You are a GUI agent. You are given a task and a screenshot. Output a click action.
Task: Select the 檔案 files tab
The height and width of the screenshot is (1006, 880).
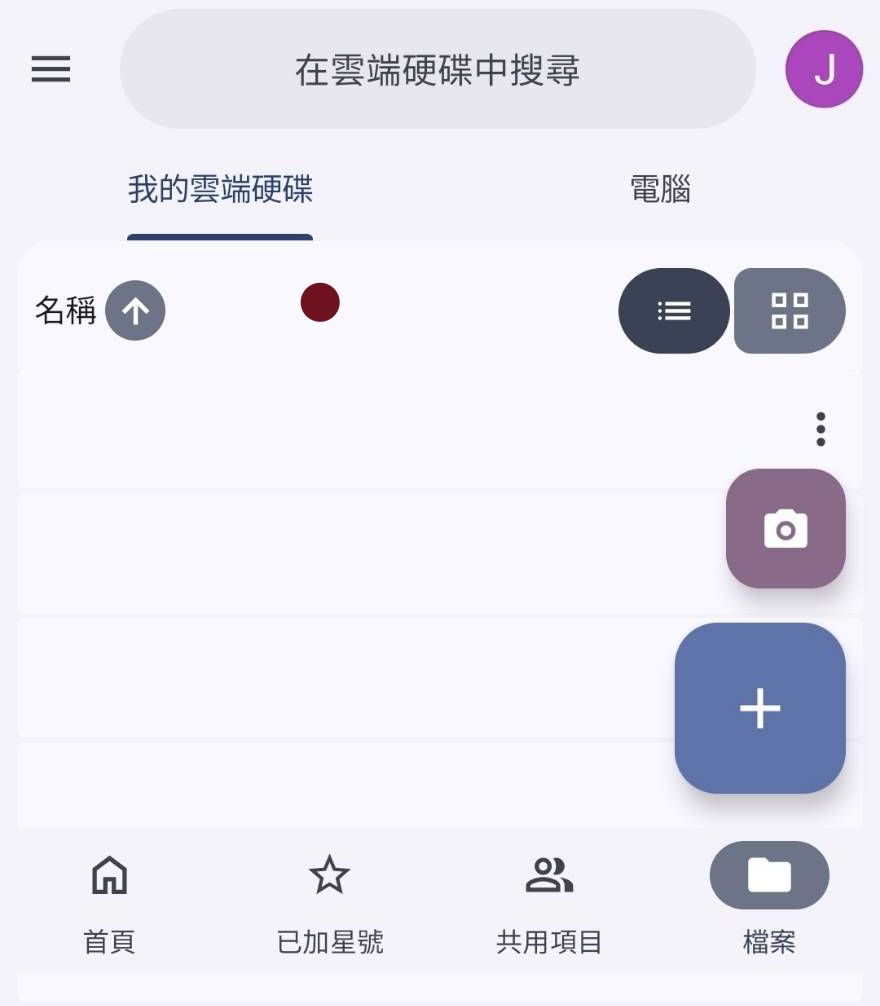769,900
